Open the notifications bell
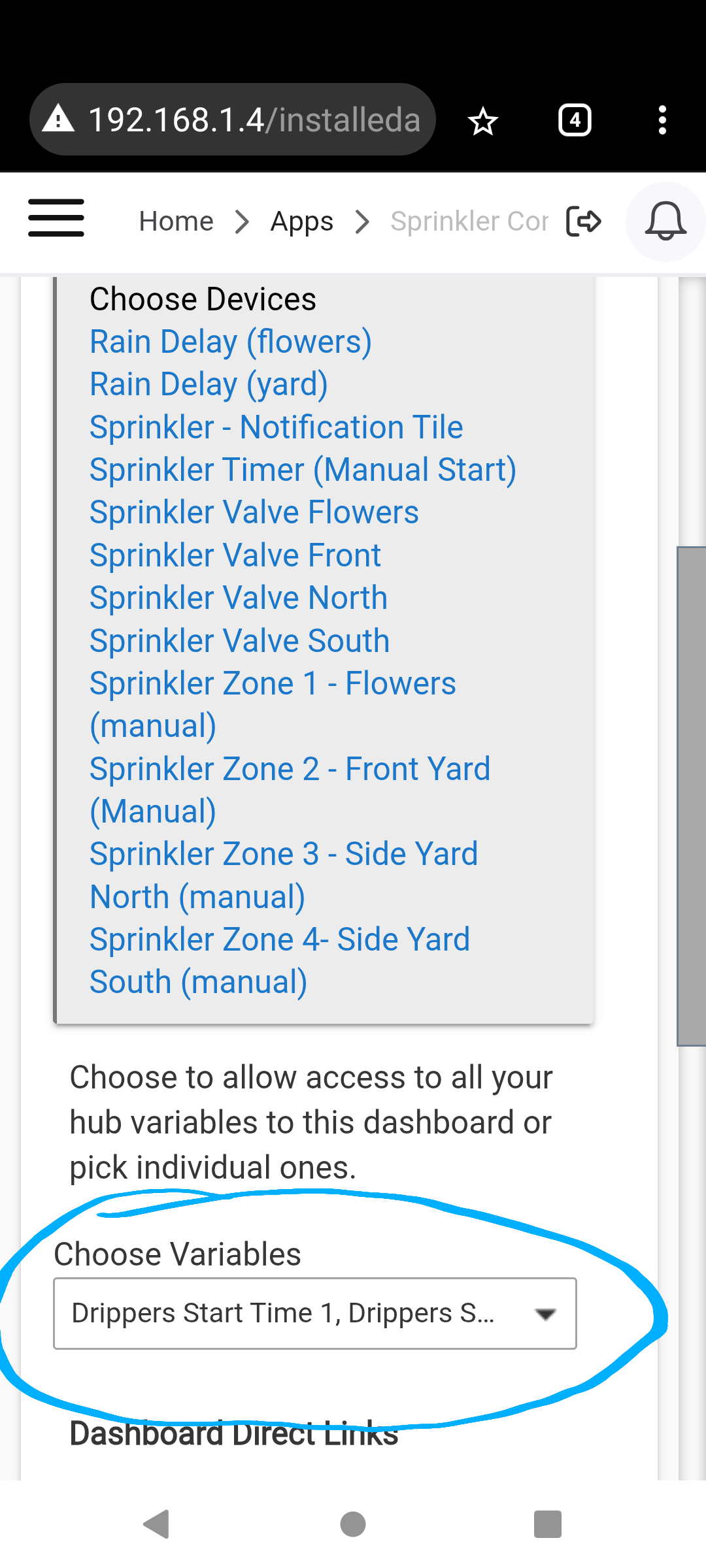This screenshot has height=1568, width=706. [x=665, y=221]
